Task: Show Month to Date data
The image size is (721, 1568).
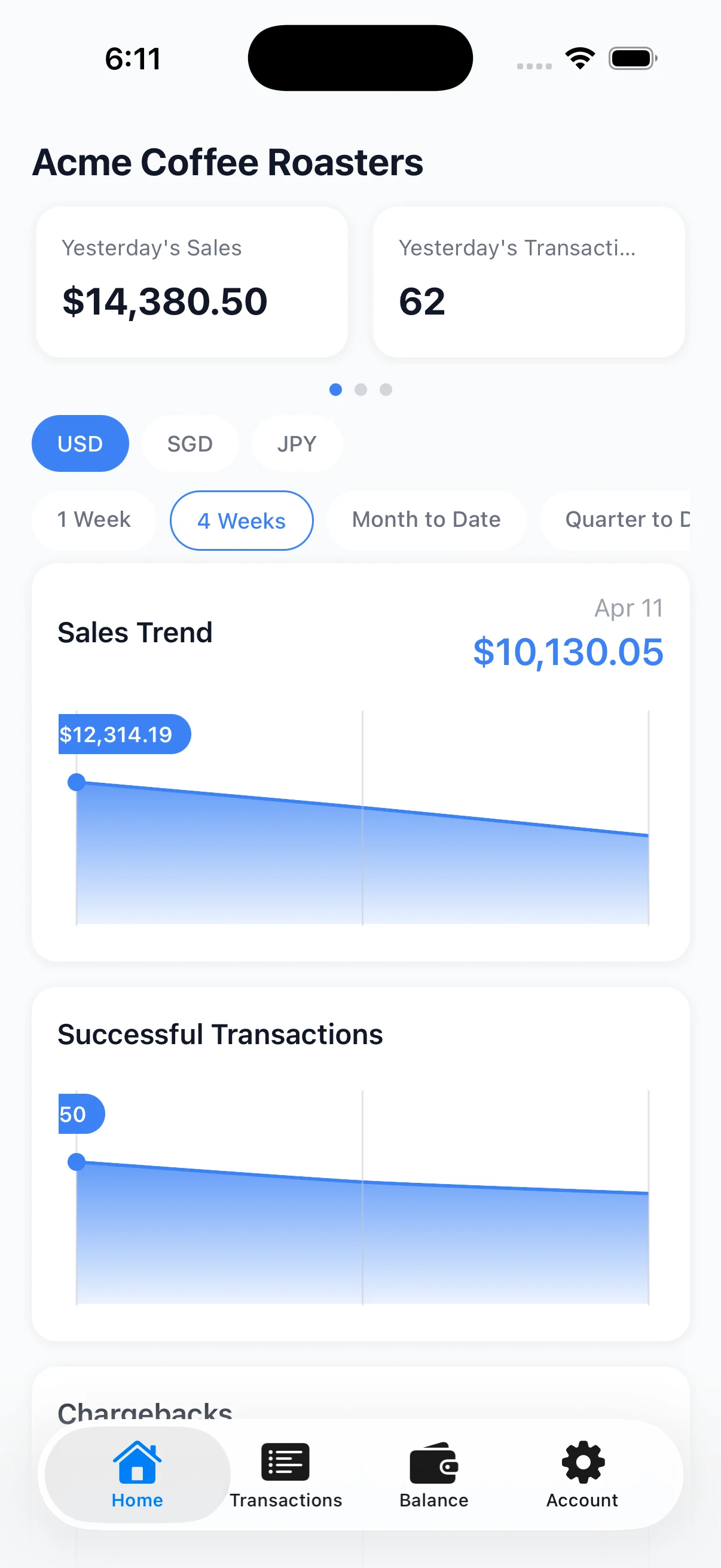Action: [x=426, y=520]
